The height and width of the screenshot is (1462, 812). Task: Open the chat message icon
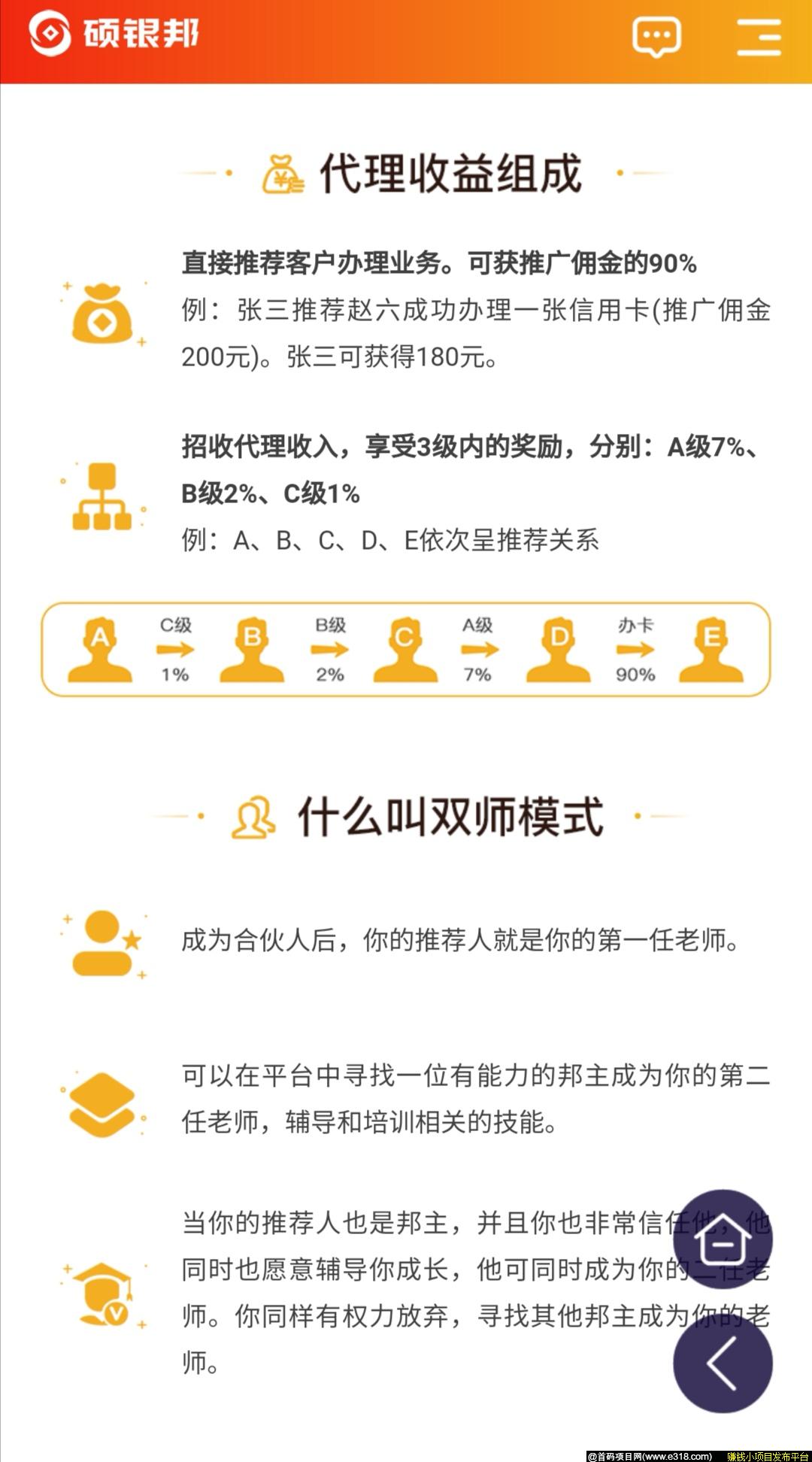(656, 38)
